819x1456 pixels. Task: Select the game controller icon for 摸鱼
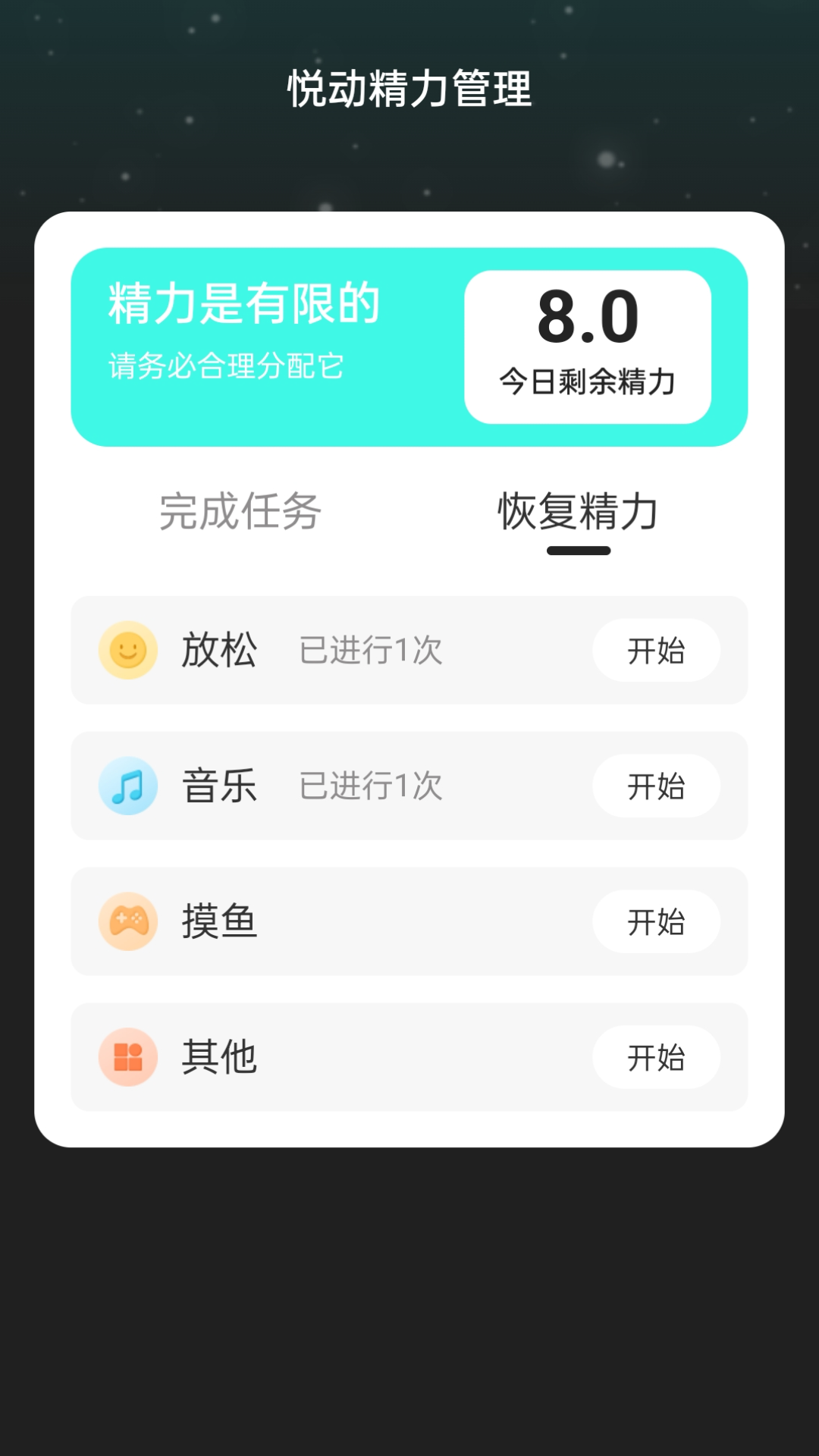[x=128, y=921]
